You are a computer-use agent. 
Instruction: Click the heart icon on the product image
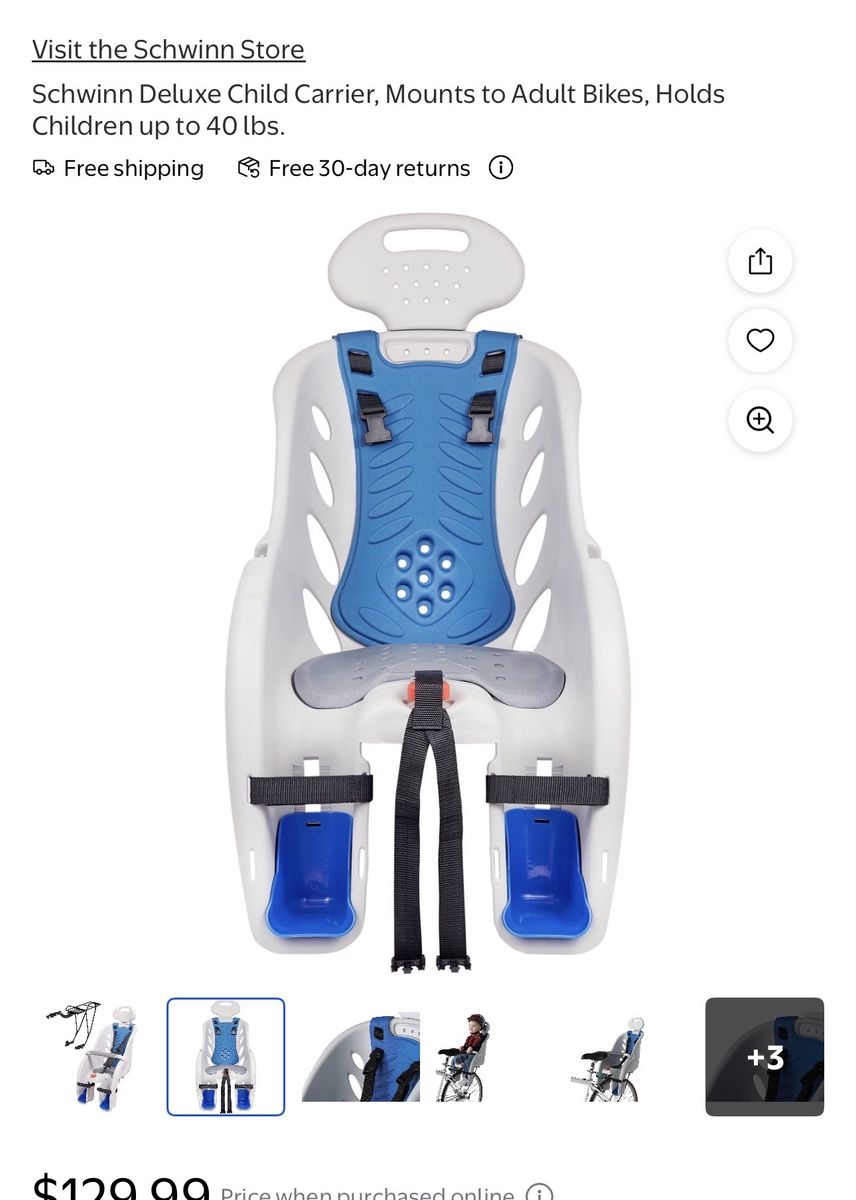pyautogui.click(x=761, y=341)
